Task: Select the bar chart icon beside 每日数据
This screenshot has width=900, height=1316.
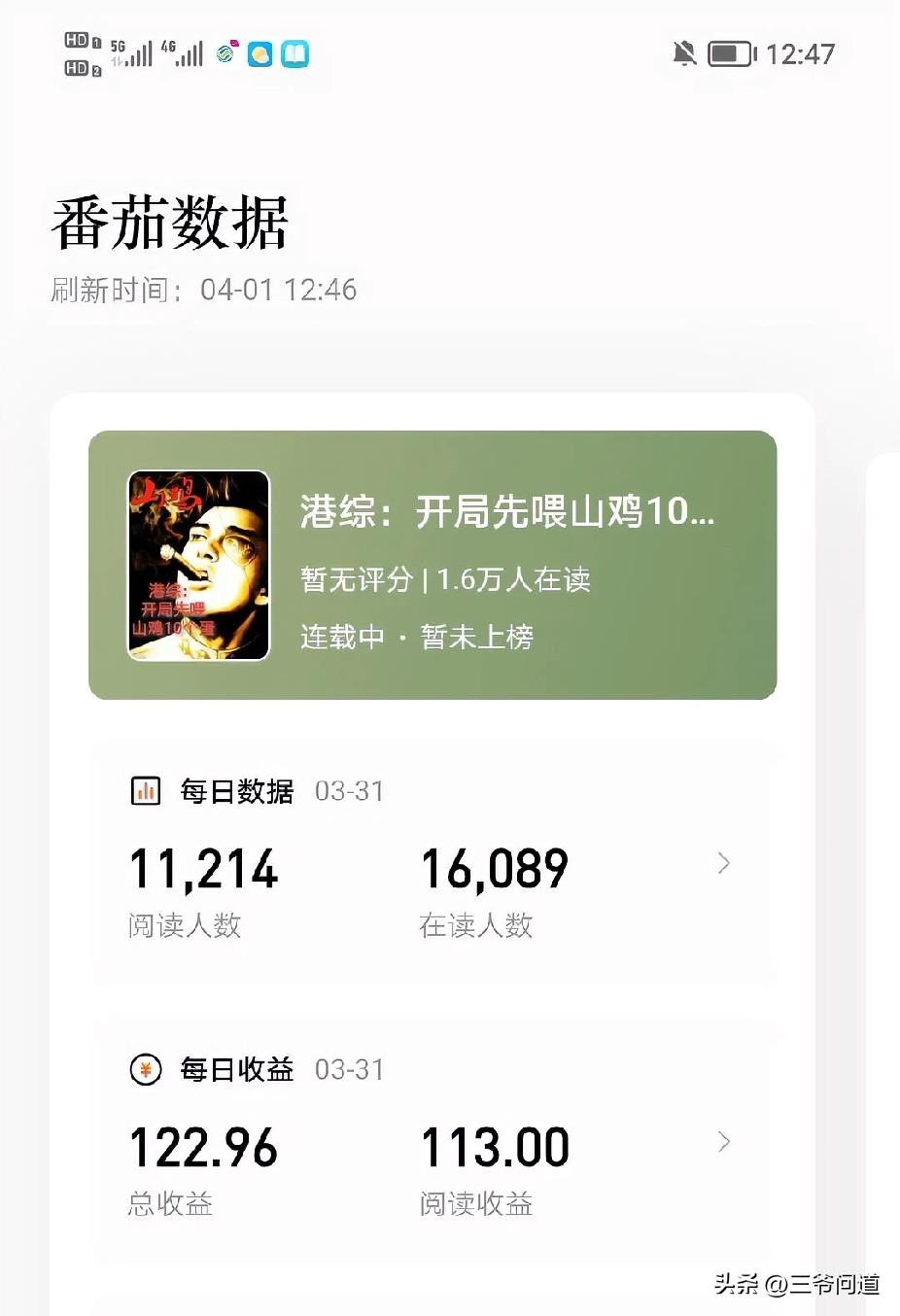Action: (x=145, y=791)
